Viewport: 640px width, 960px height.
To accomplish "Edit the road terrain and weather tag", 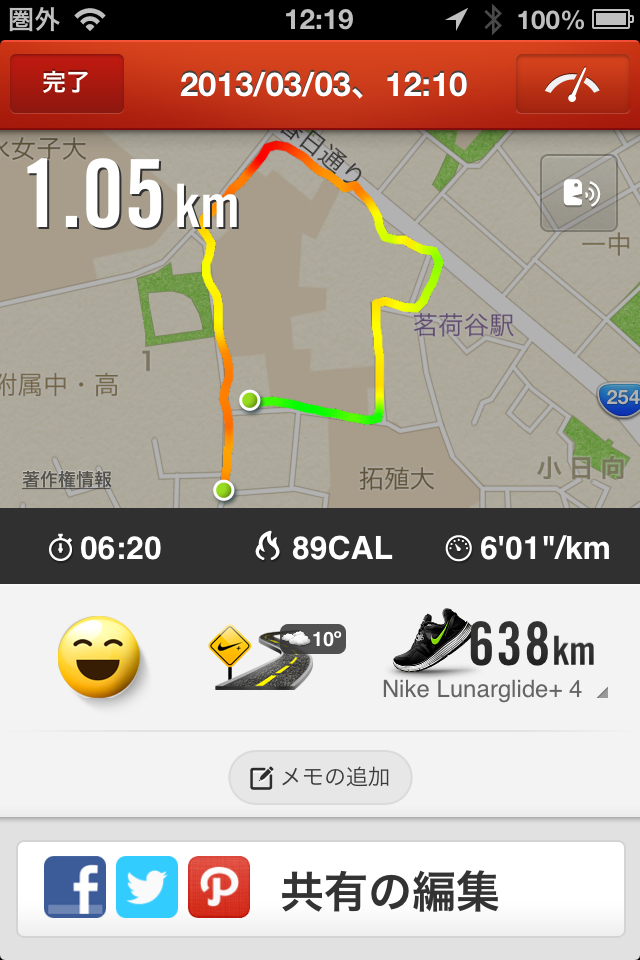I will (275, 657).
